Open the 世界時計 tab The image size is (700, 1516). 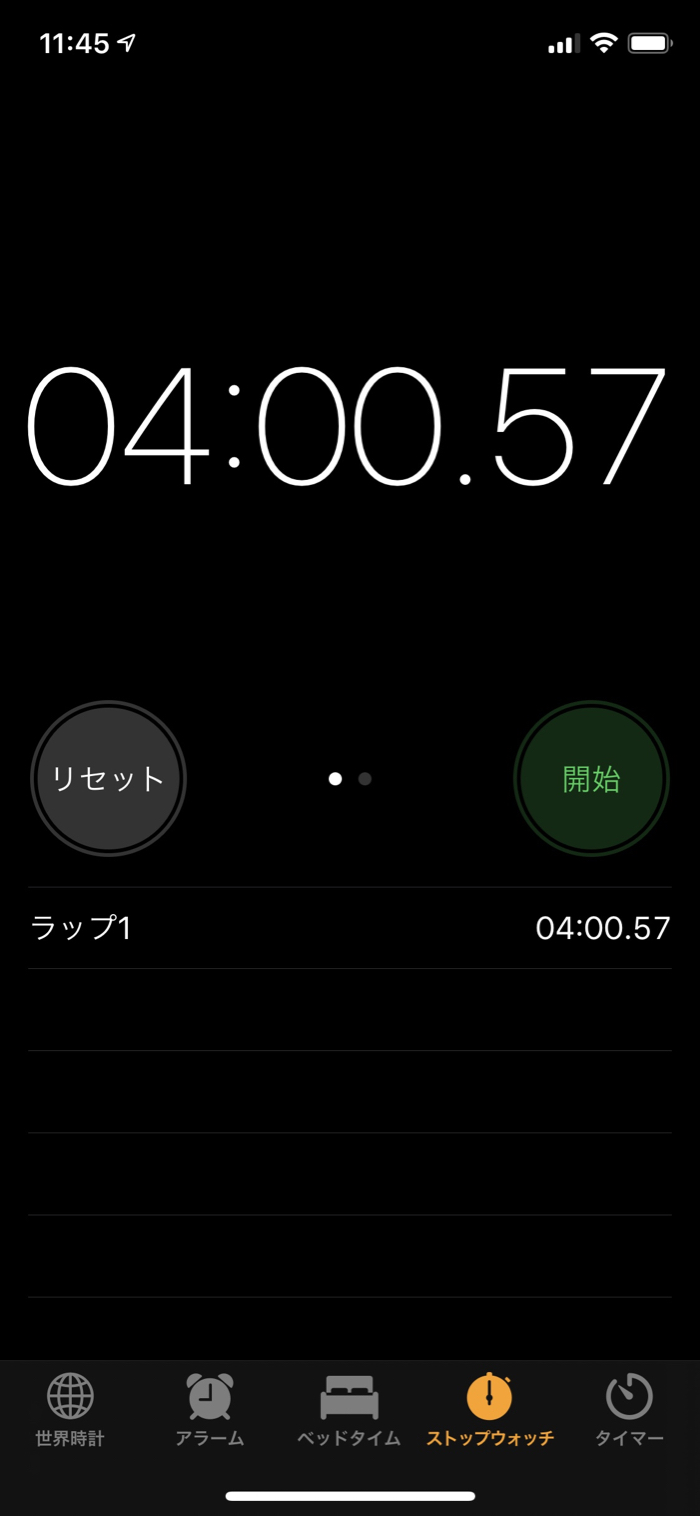tap(70, 1410)
